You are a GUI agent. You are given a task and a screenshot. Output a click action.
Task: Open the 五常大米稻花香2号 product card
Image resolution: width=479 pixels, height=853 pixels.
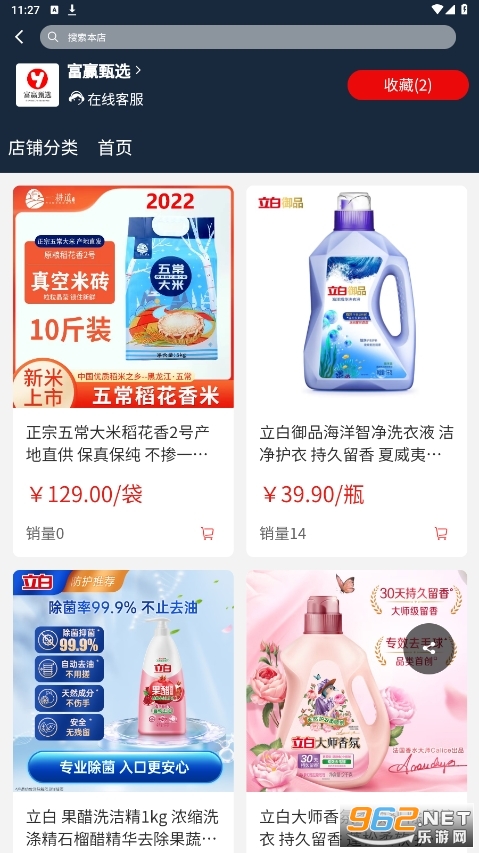pyautogui.click(x=123, y=371)
